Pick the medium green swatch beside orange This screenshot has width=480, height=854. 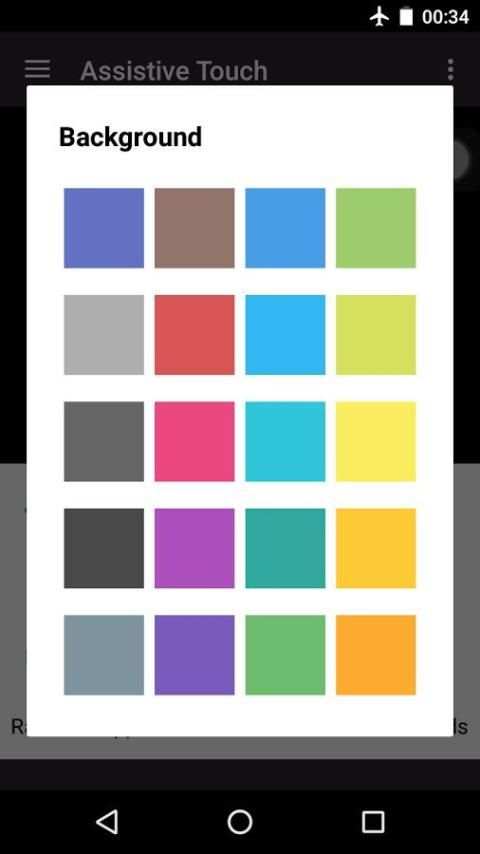tap(285, 655)
